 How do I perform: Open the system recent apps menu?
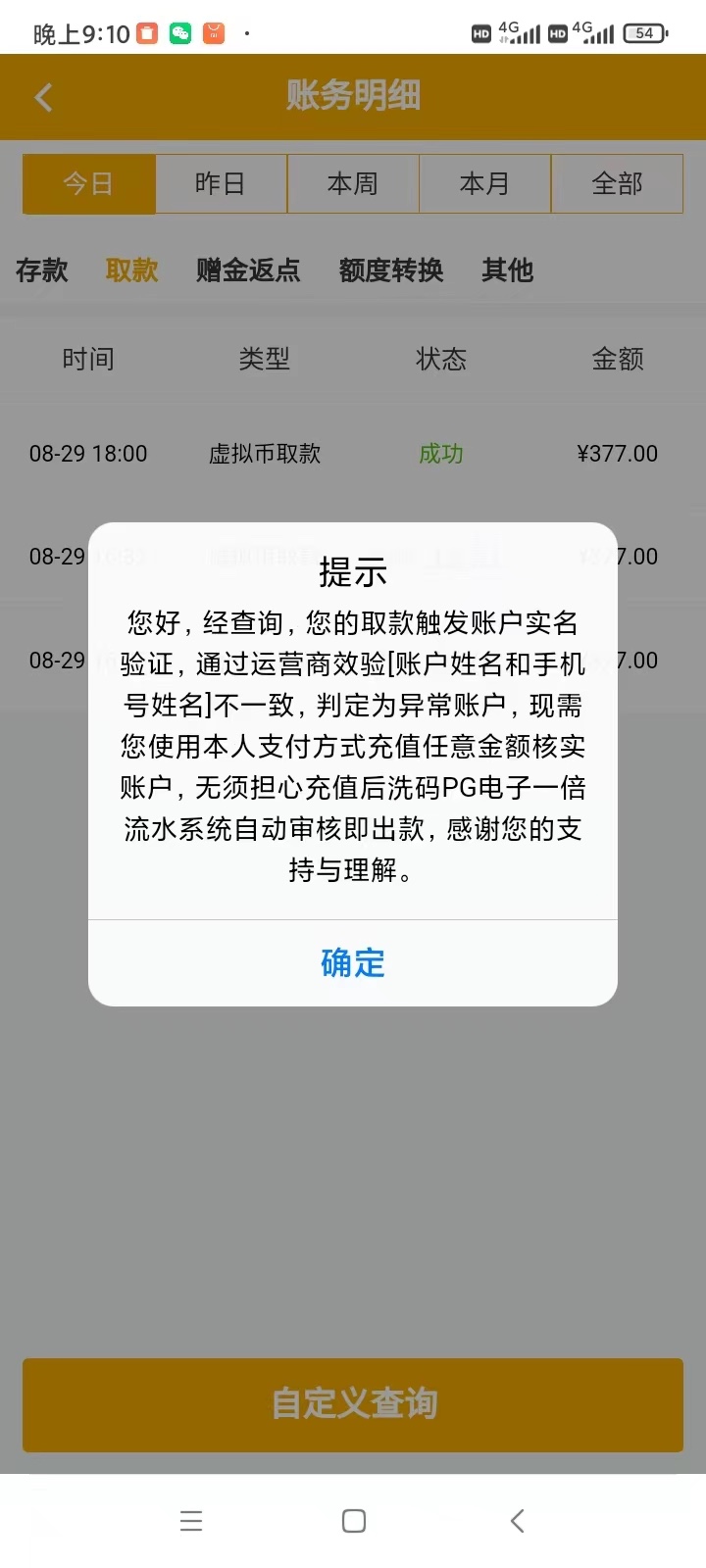coord(191,1521)
